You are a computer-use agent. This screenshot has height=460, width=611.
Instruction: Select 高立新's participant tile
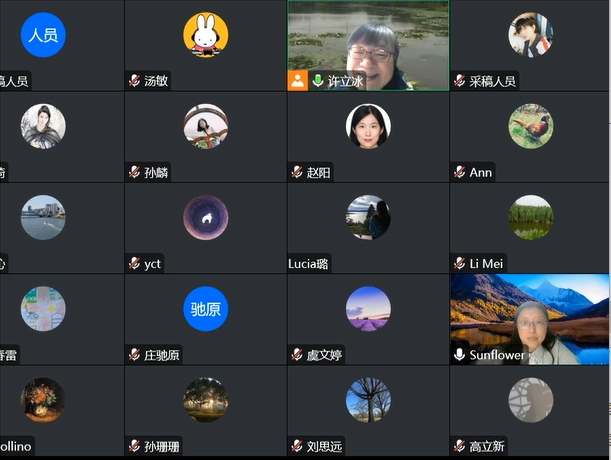pyautogui.click(x=530, y=410)
